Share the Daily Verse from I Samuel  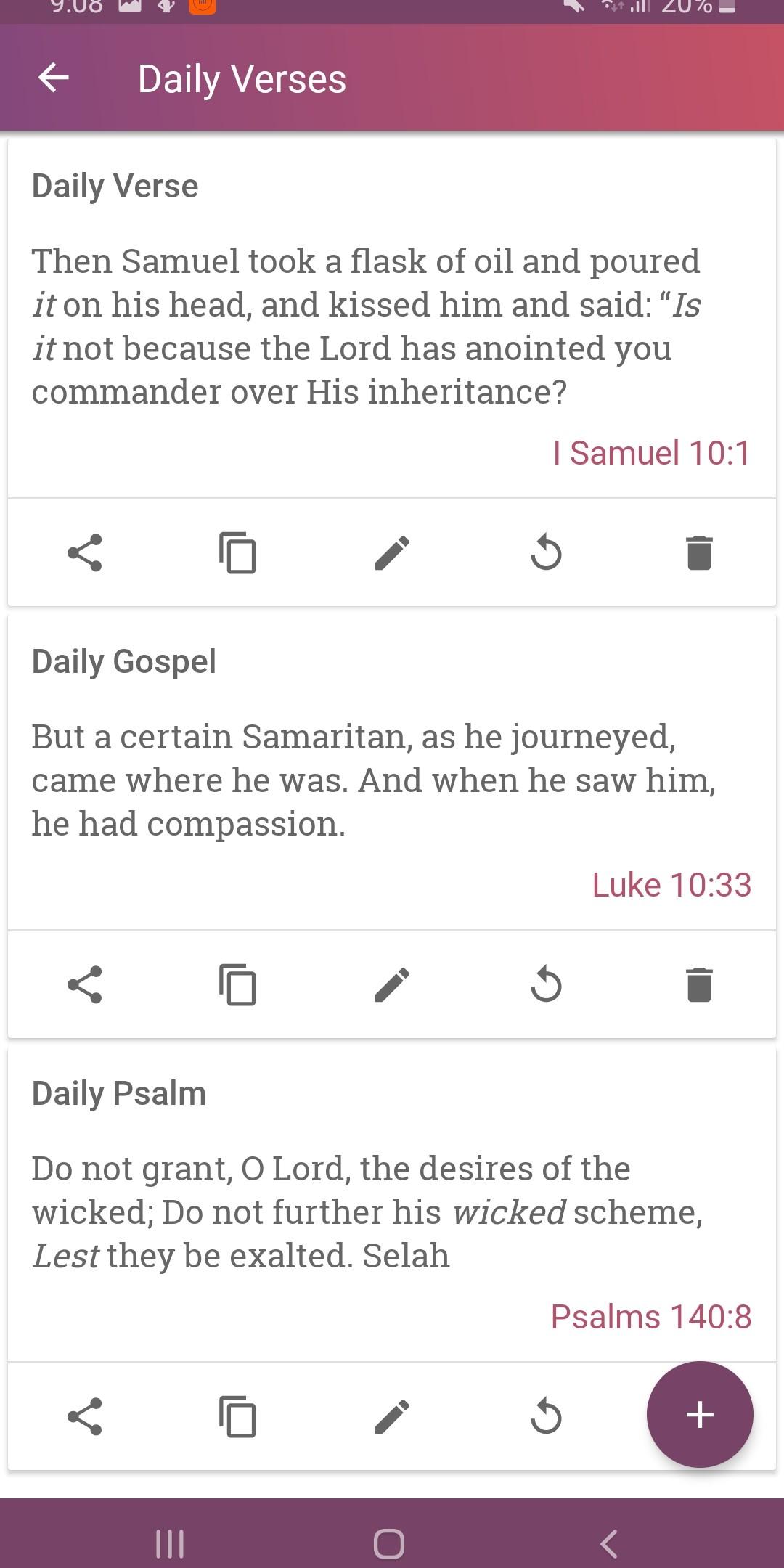pos(85,553)
